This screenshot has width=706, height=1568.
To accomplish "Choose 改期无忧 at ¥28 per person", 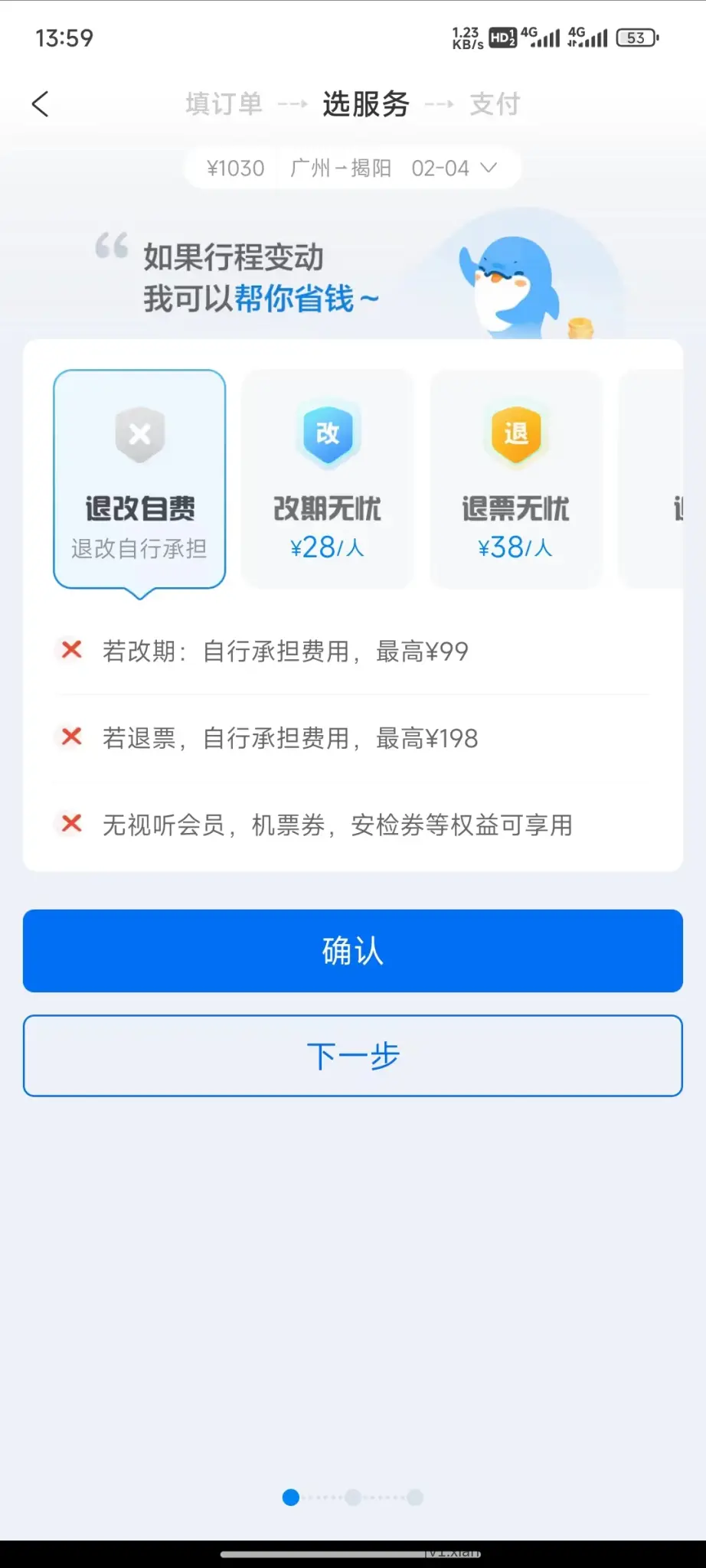I will tap(327, 480).
